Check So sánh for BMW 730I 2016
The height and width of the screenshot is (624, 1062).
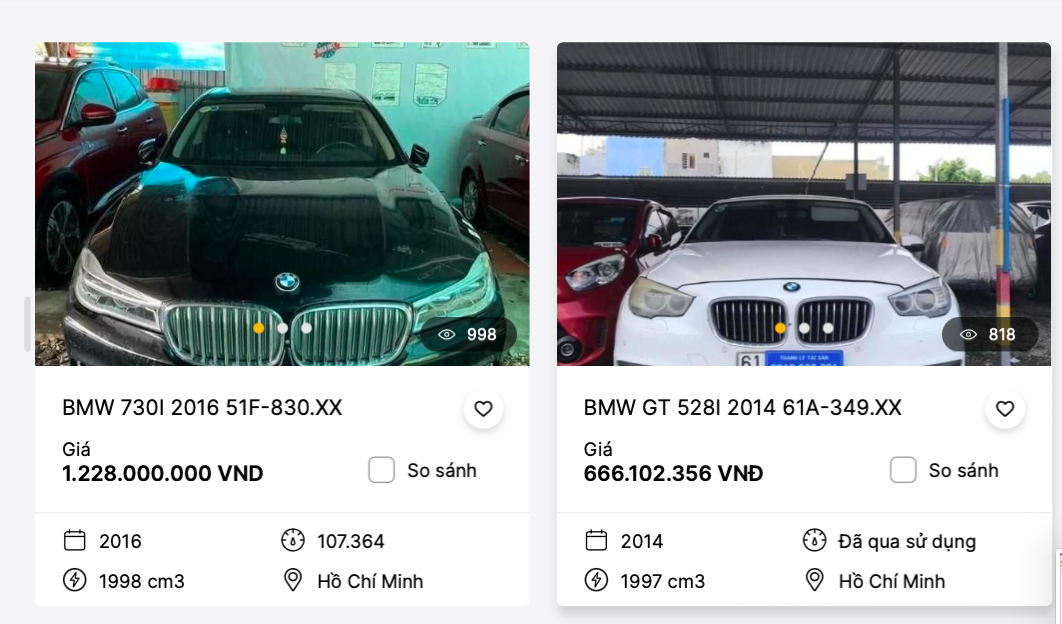[x=382, y=470]
